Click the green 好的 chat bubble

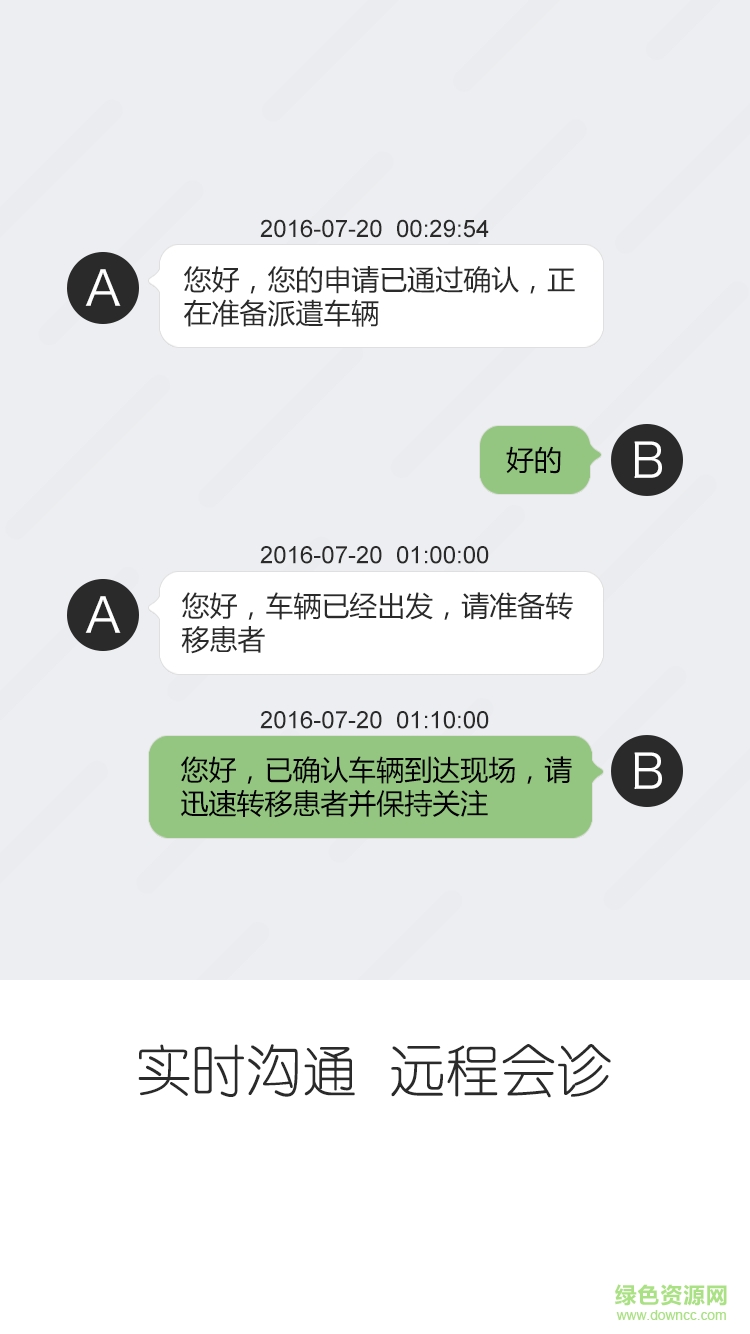(534, 459)
